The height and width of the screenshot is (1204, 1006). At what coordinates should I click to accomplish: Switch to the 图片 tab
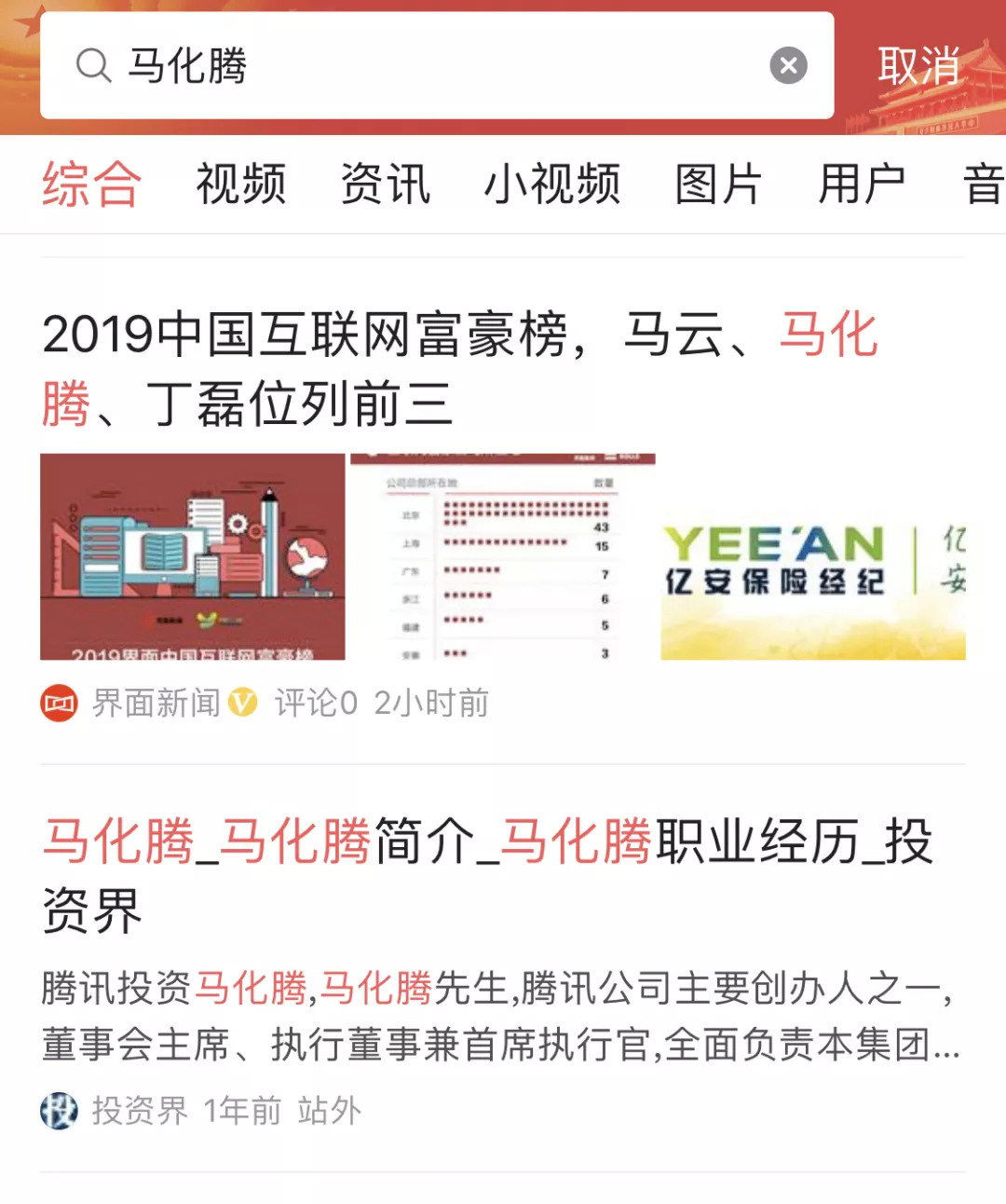click(x=717, y=184)
